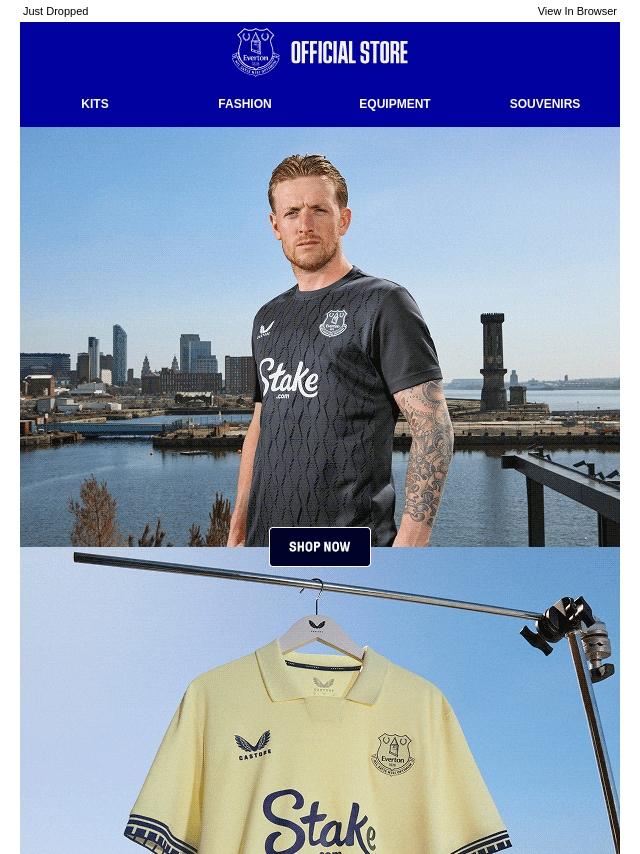The image size is (640, 854).
Task: Open the grey goalkeeper shirt banner
Action: point(320,330)
